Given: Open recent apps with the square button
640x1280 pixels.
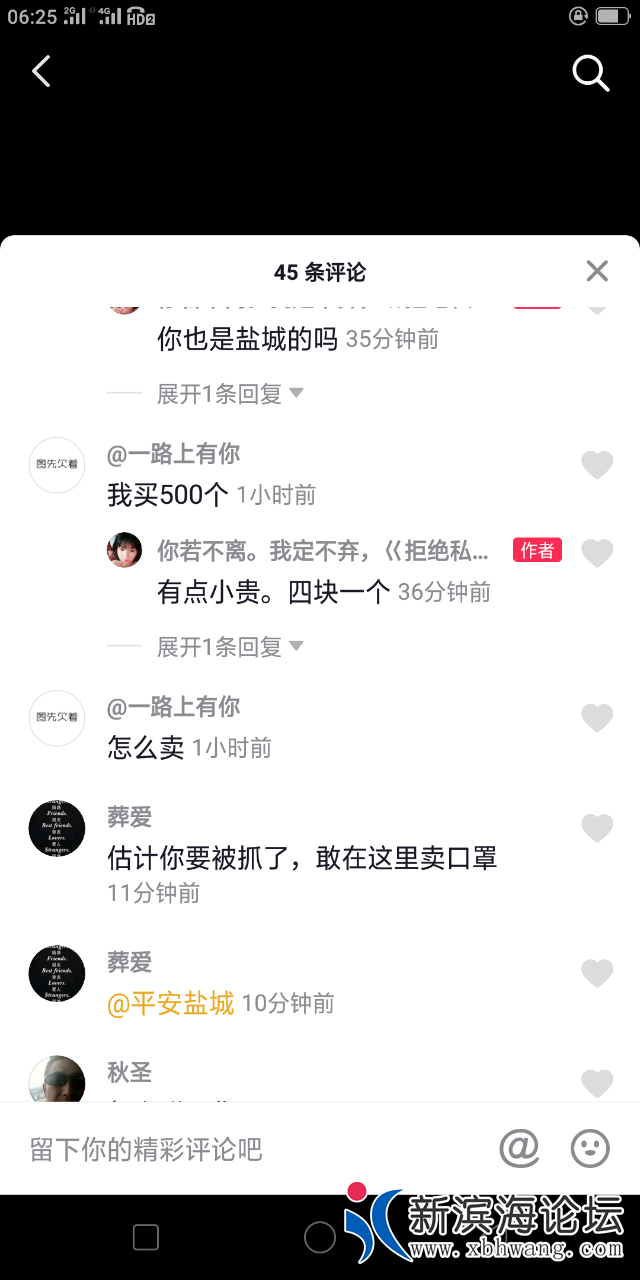Looking at the screenshot, I should tap(146, 1237).
